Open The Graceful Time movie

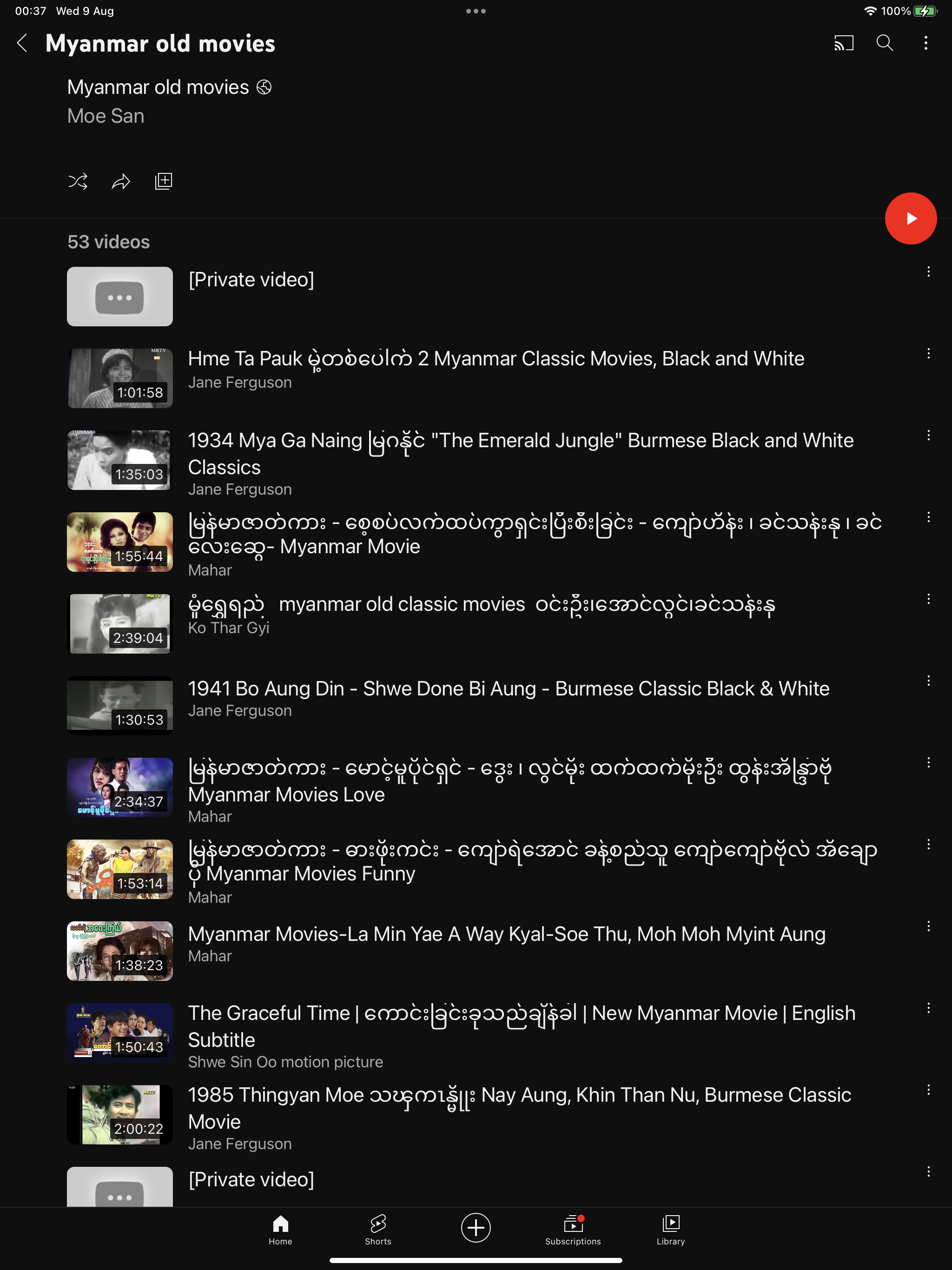(521, 1014)
